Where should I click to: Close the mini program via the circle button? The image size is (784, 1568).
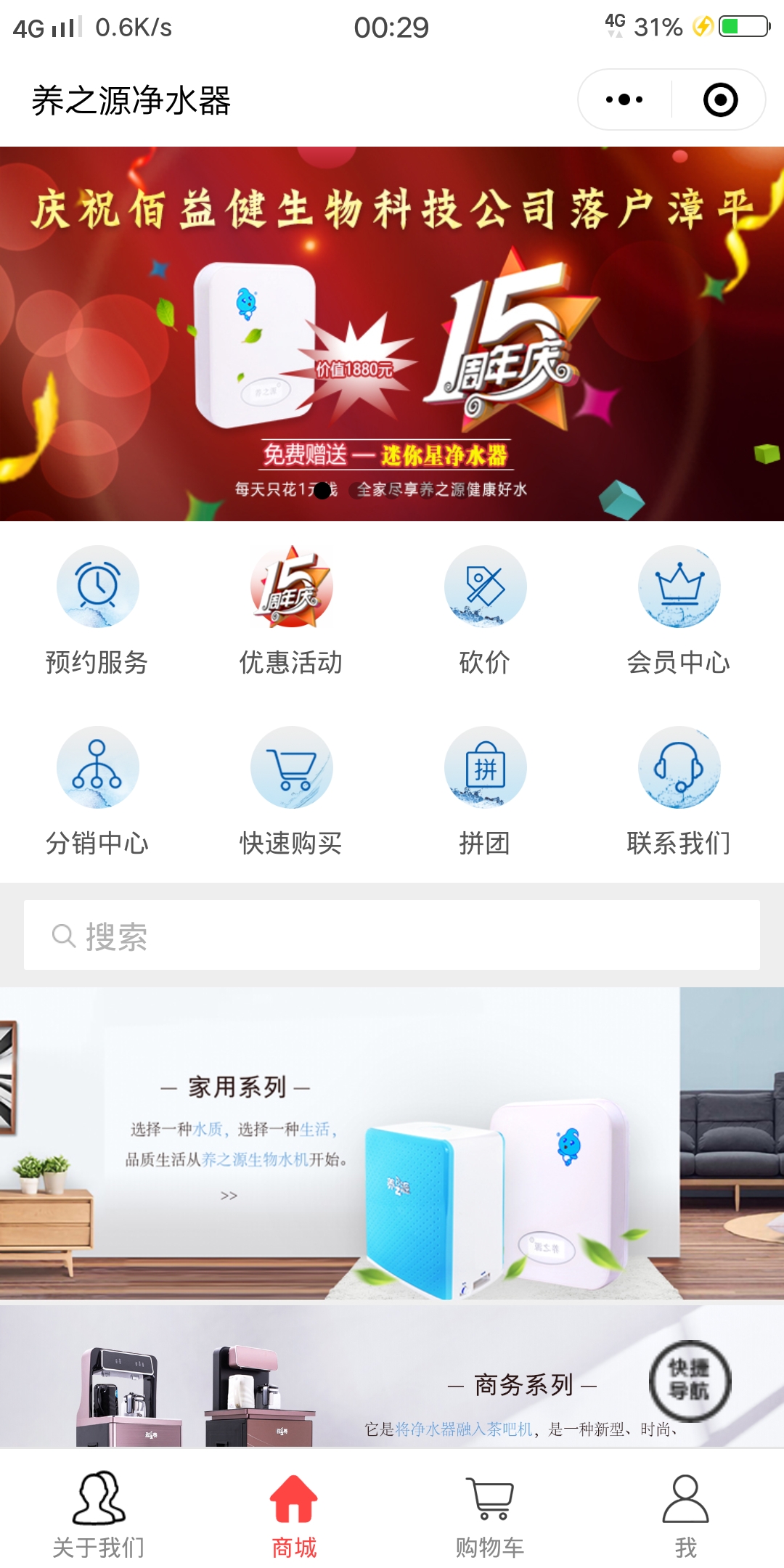coord(720,99)
